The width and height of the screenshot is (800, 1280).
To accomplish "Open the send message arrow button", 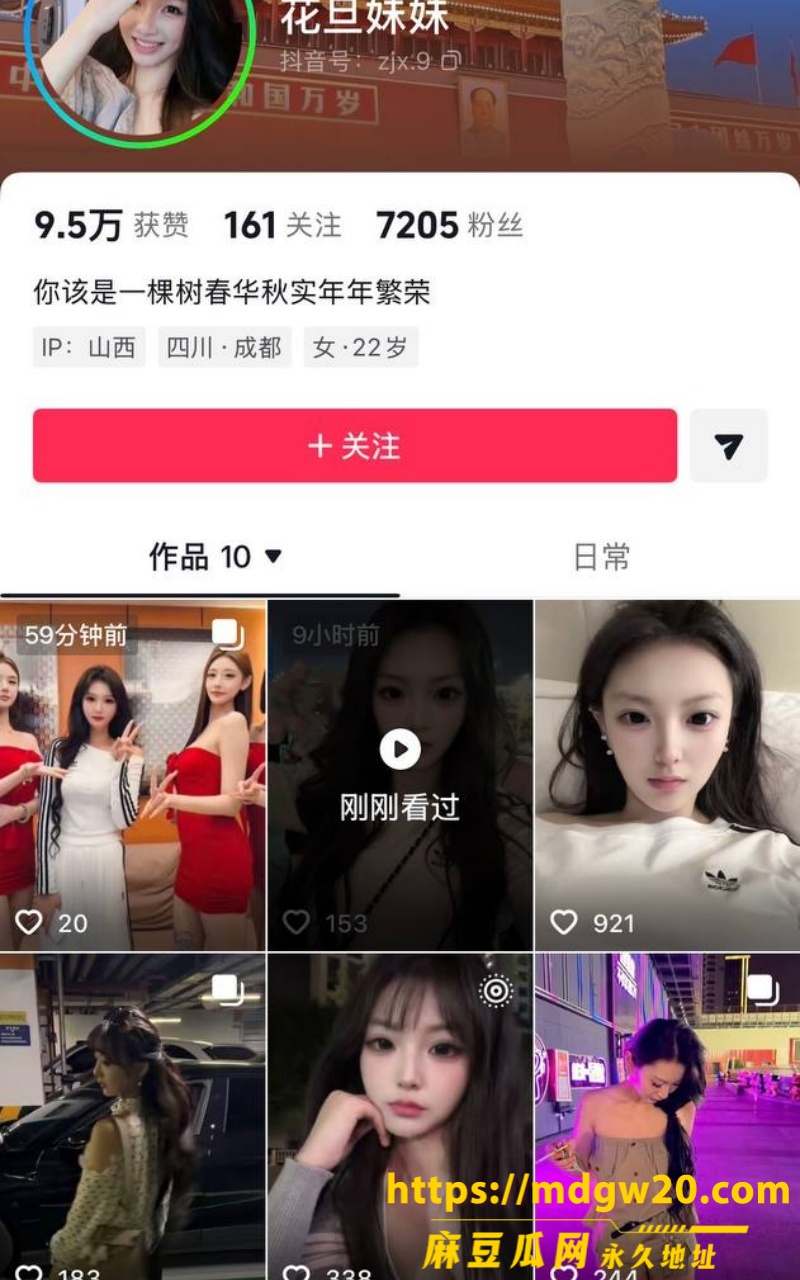I will coord(729,446).
